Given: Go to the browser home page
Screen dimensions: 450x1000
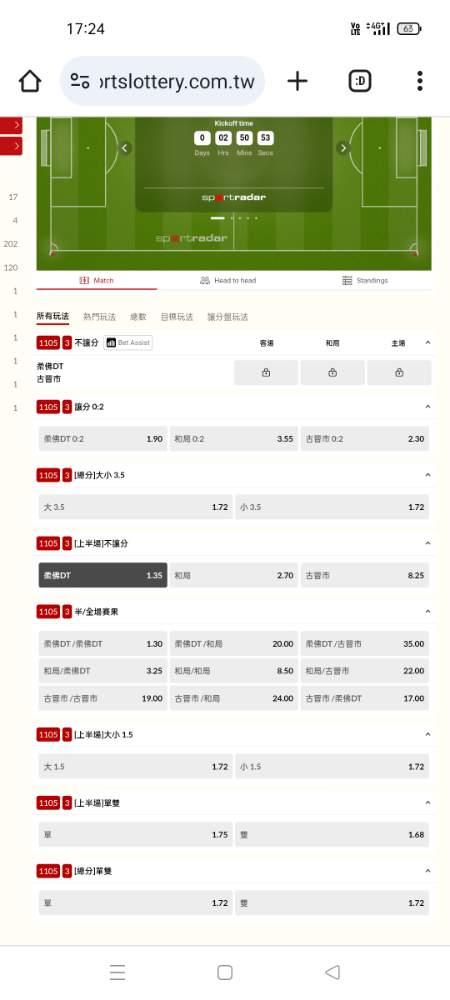Looking at the screenshot, I should click(x=29, y=81).
